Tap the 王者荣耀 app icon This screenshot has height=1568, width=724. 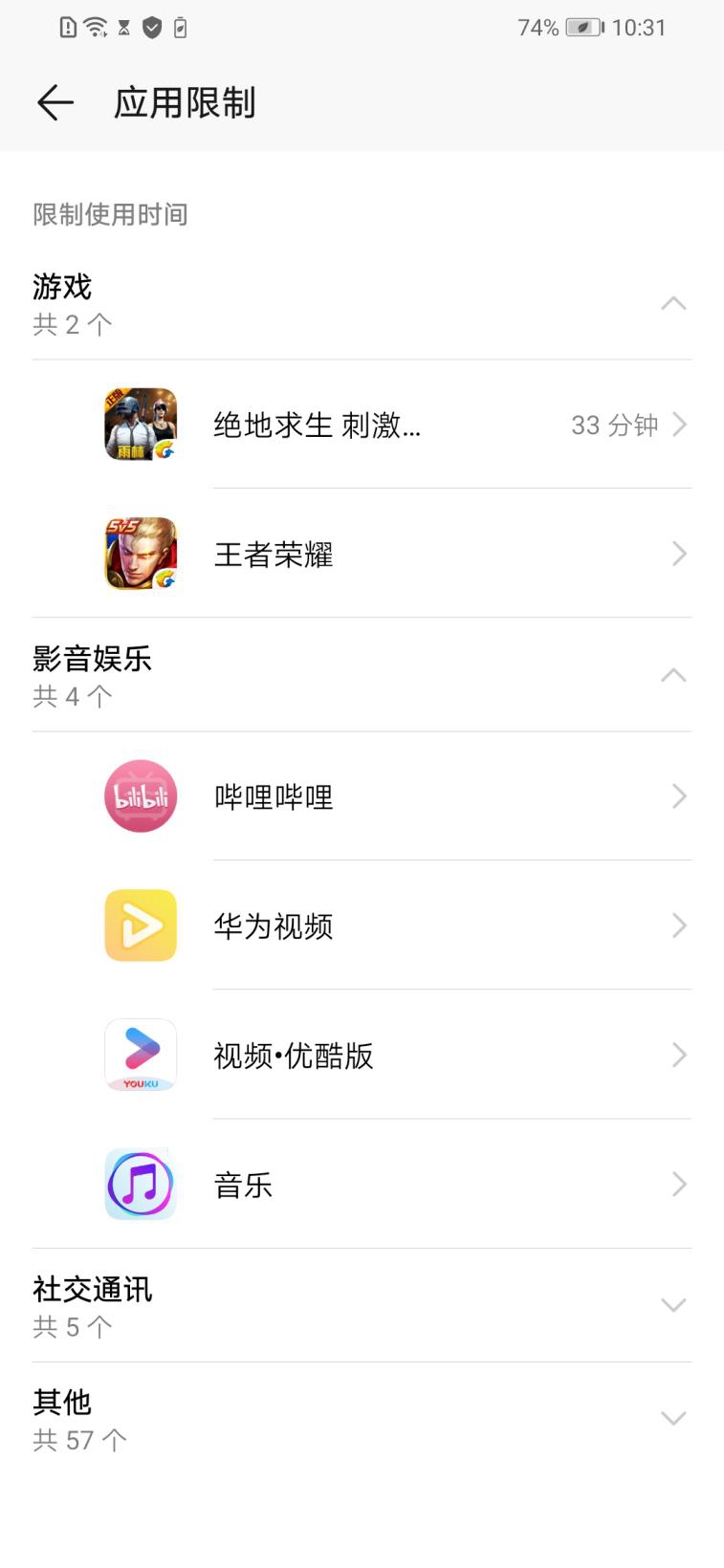coord(140,554)
